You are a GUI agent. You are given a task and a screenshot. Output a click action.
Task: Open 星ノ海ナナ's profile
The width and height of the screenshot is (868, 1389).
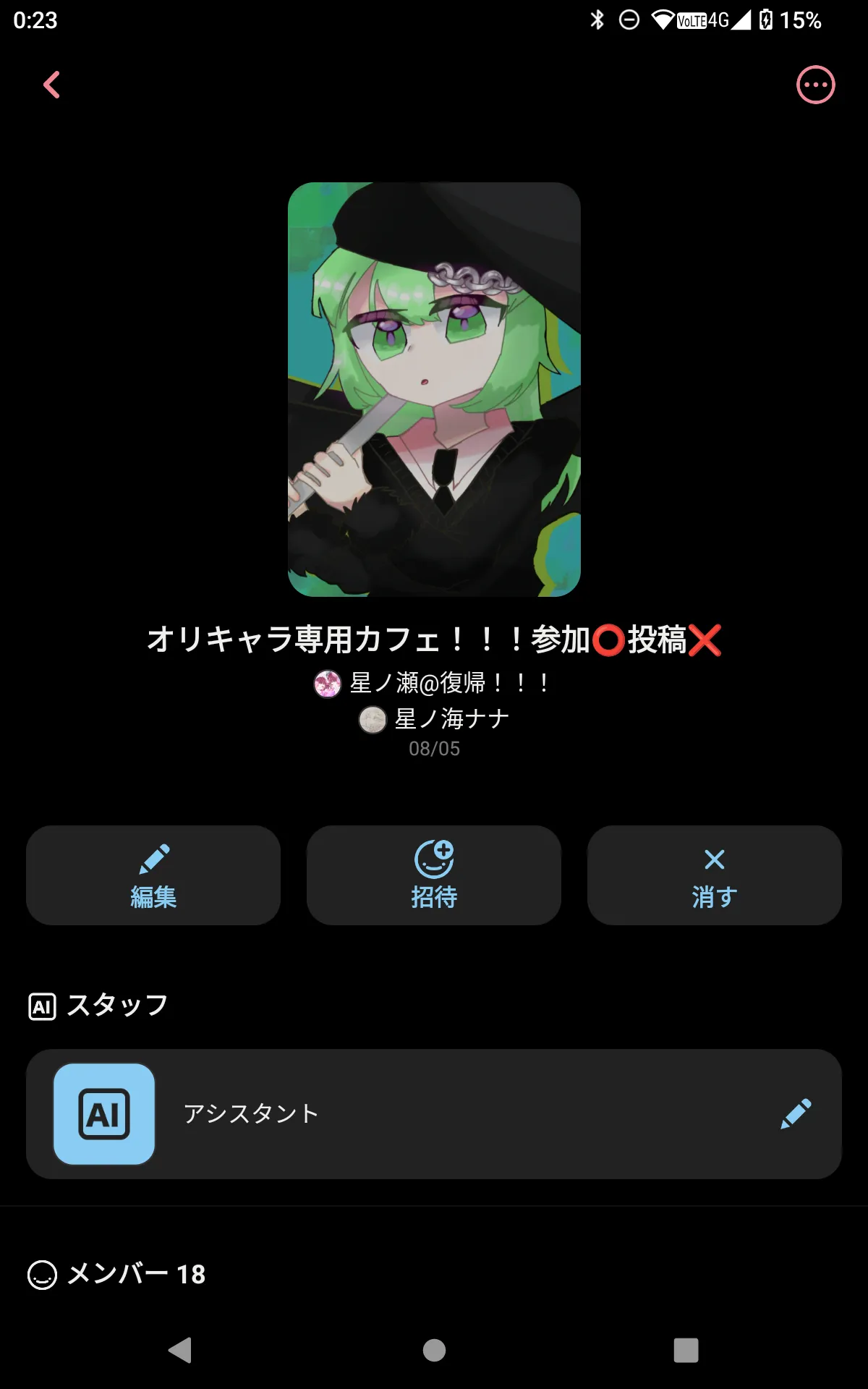[434, 719]
